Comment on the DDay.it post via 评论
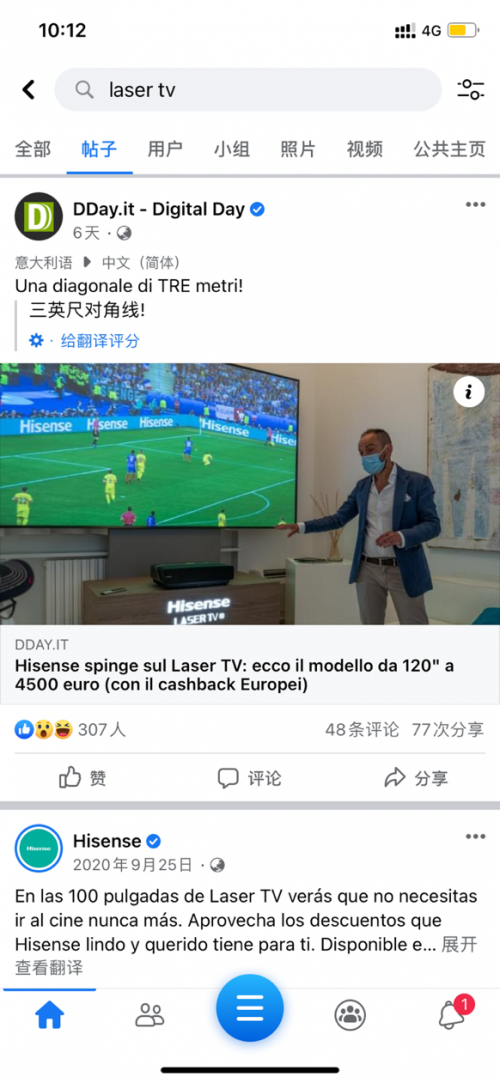This screenshot has height=1083, width=500. pyautogui.click(x=249, y=778)
